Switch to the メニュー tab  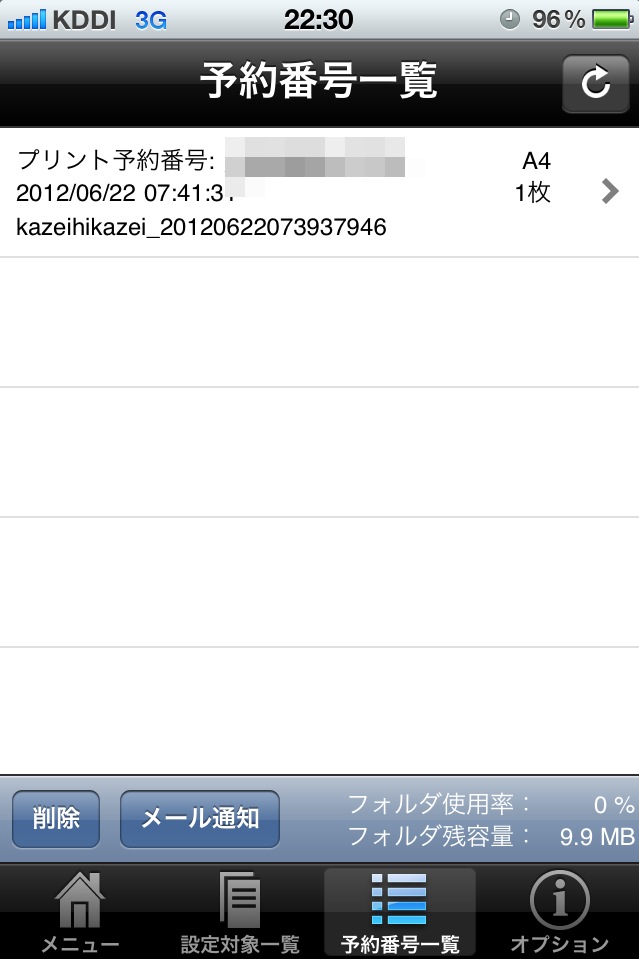[x=80, y=912]
